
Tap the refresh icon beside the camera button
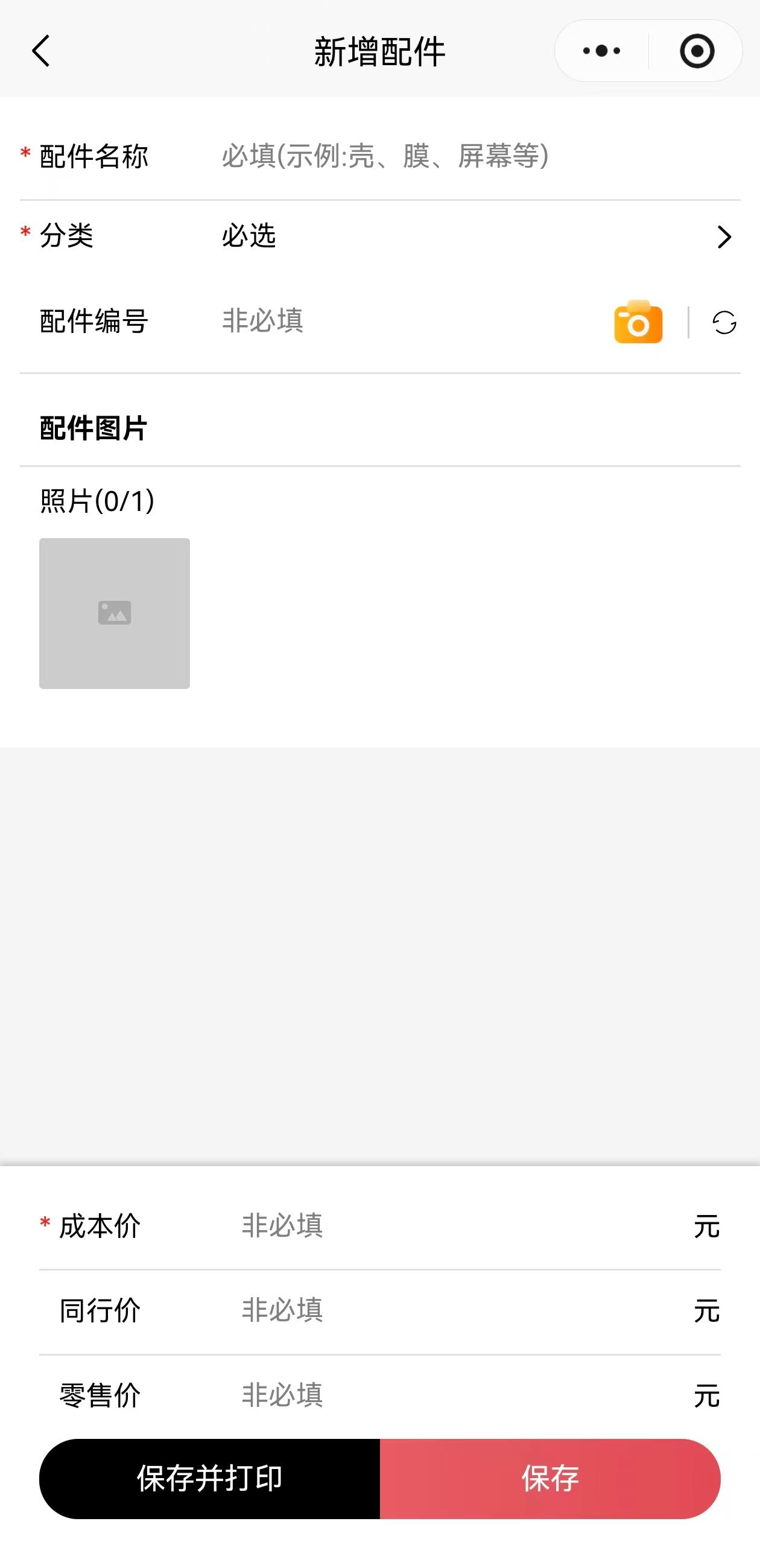click(724, 323)
